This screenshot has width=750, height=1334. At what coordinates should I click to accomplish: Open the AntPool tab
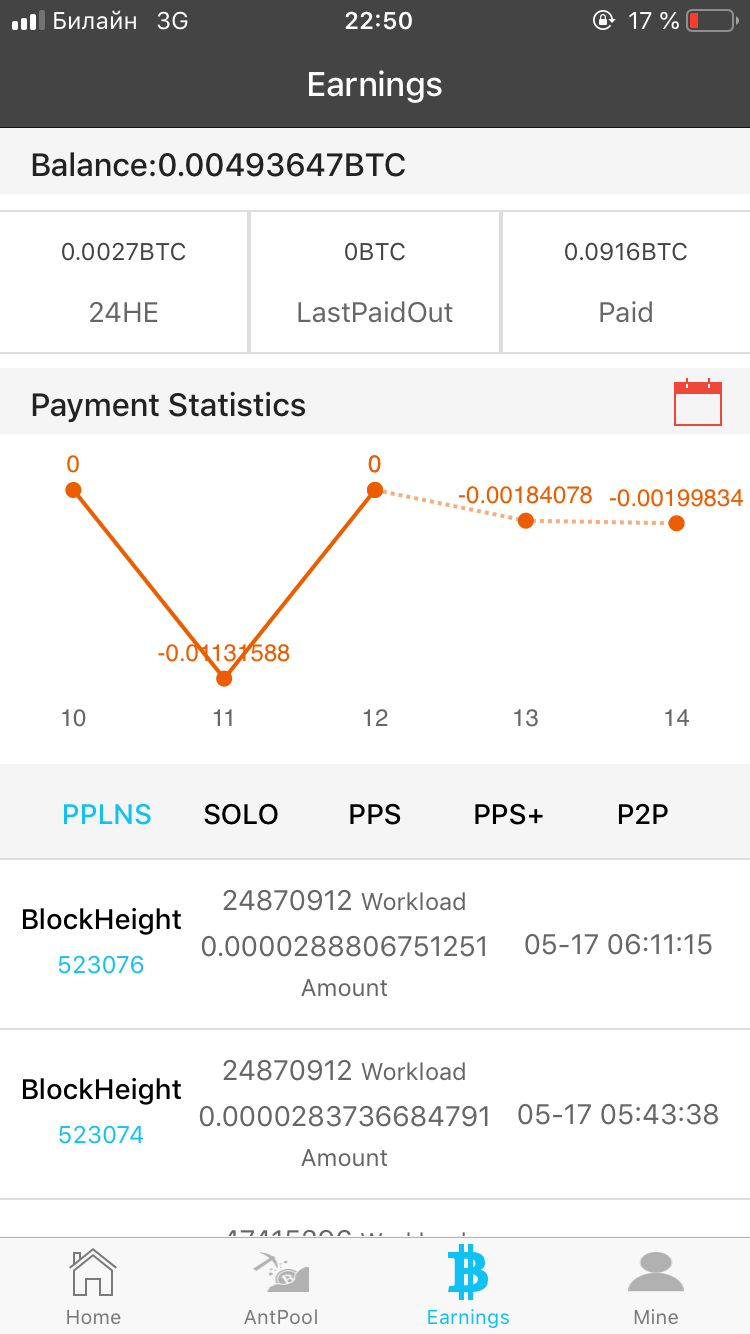[281, 1286]
